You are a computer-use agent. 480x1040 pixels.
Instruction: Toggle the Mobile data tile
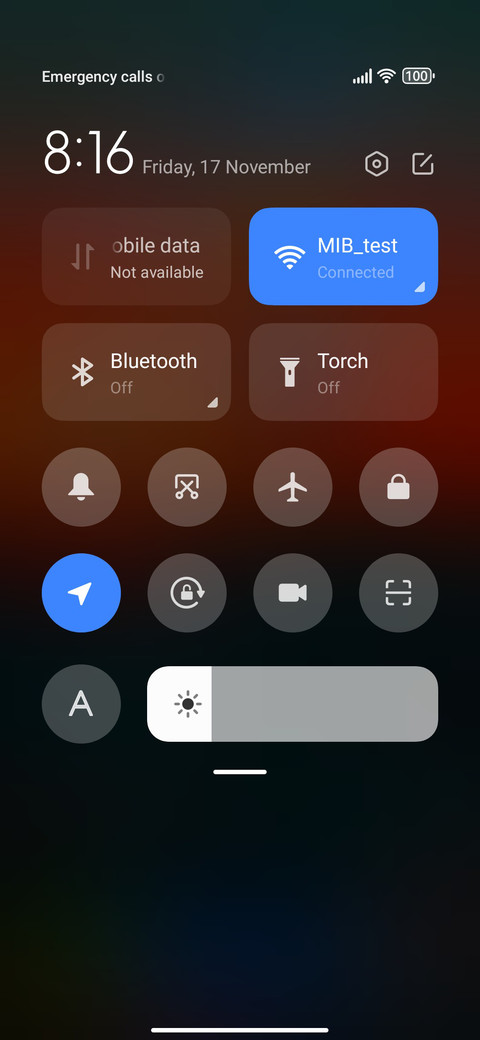(136, 257)
